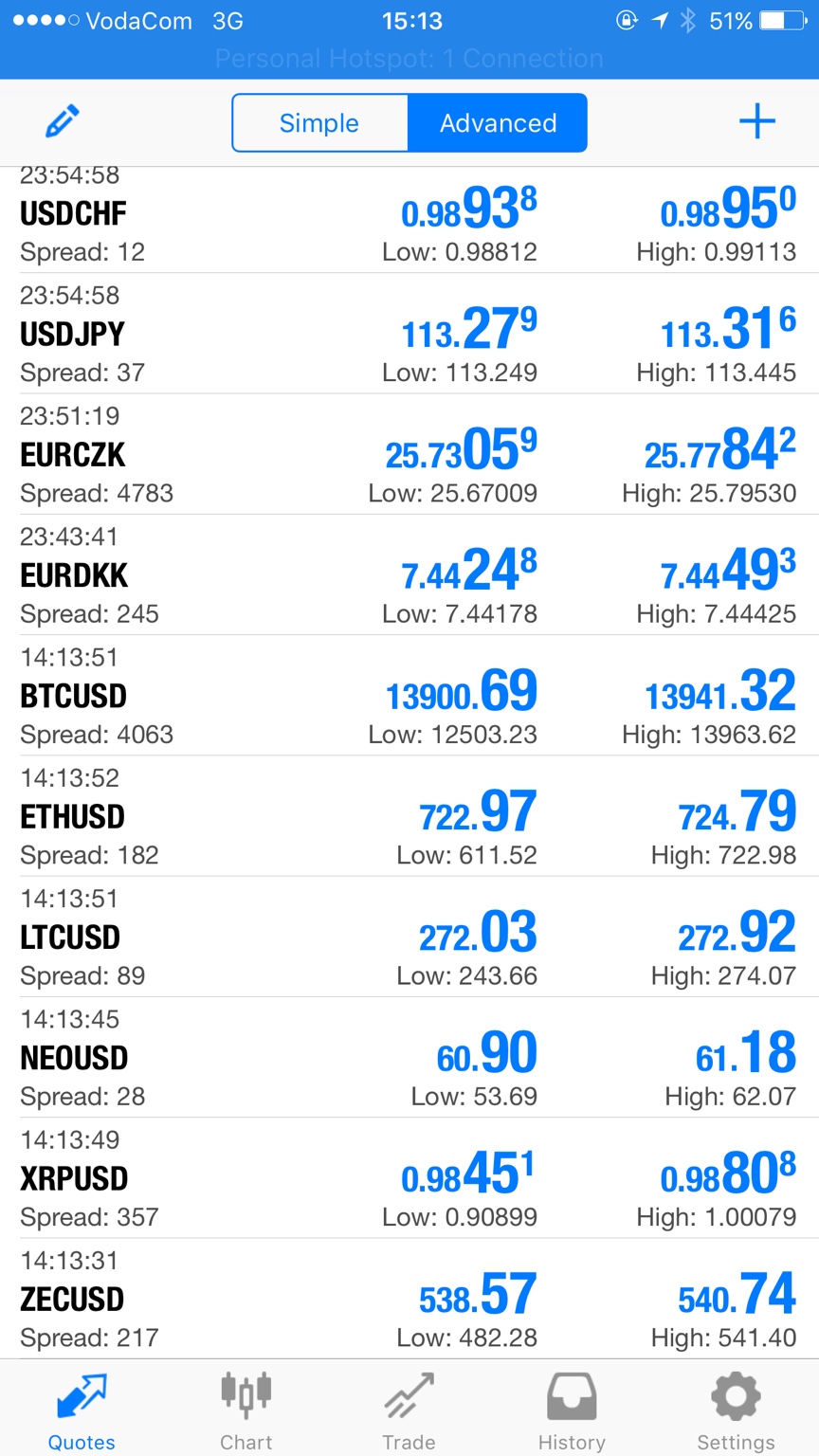819x1456 pixels.
Task: Open the History tab
Action: click(x=572, y=1410)
